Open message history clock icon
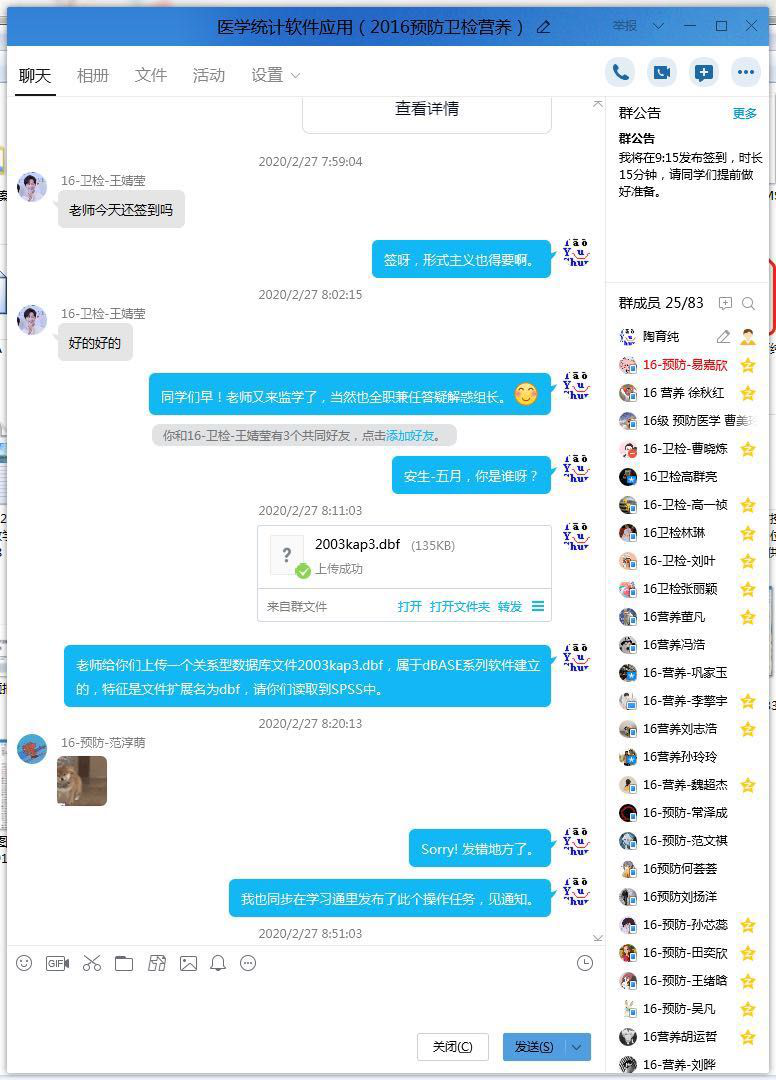 point(585,963)
